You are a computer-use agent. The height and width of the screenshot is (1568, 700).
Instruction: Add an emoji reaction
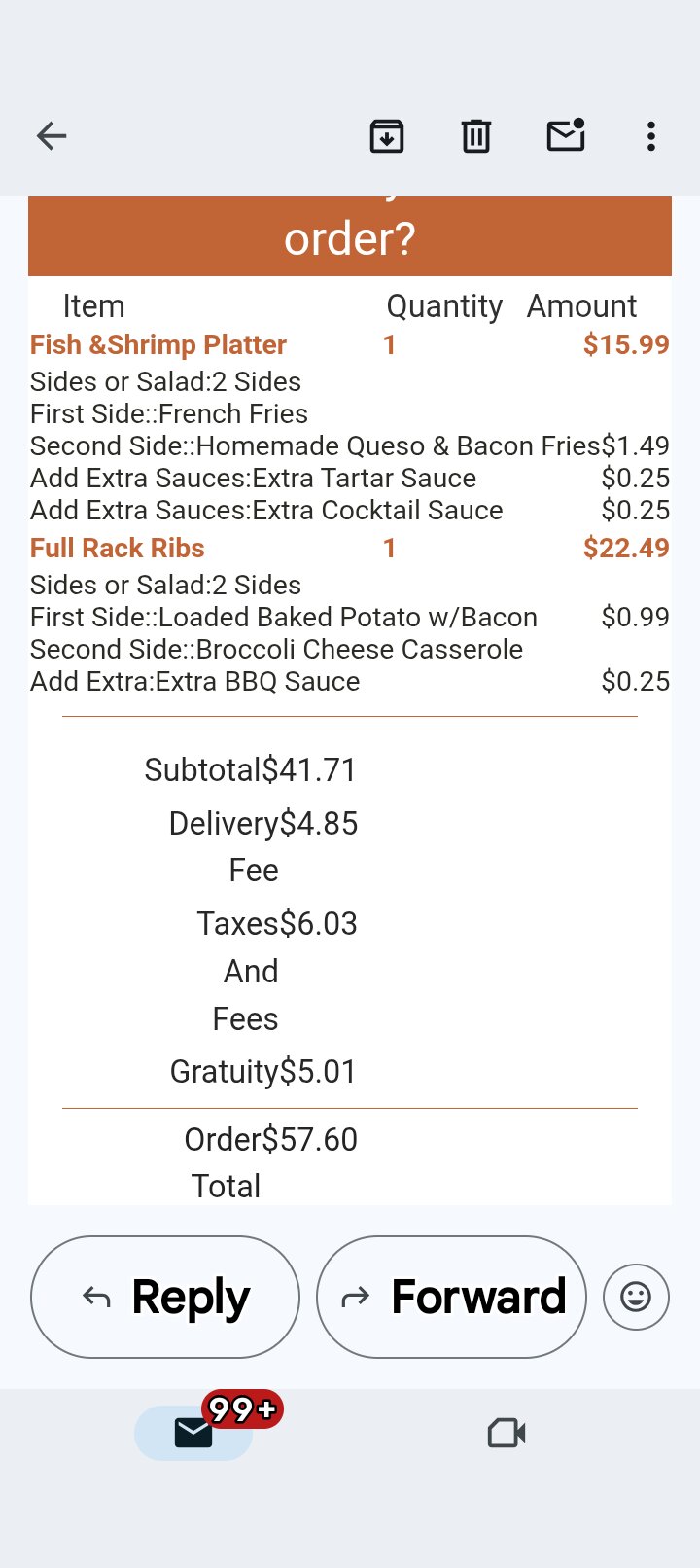click(x=636, y=1297)
